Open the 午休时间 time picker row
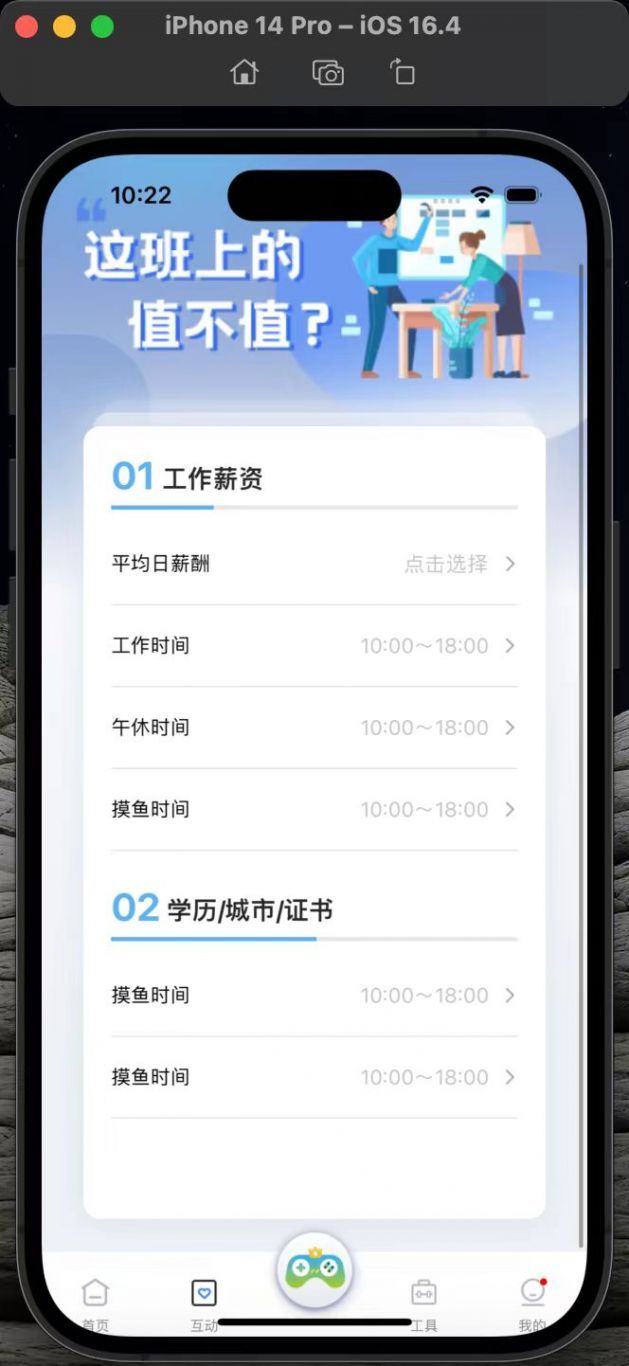629x1366 pixels. (314, 728)
